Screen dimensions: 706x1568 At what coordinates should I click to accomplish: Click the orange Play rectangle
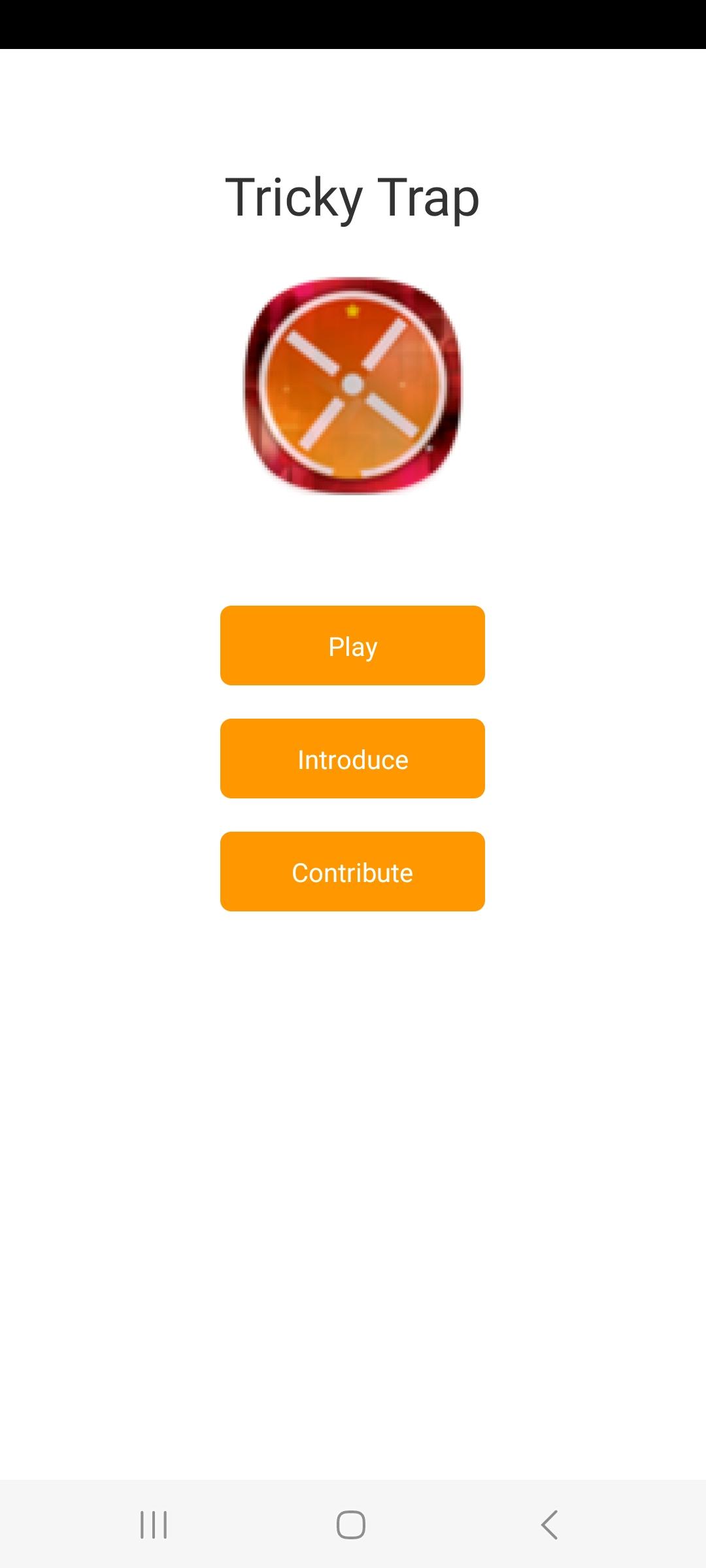coord(352,645)
